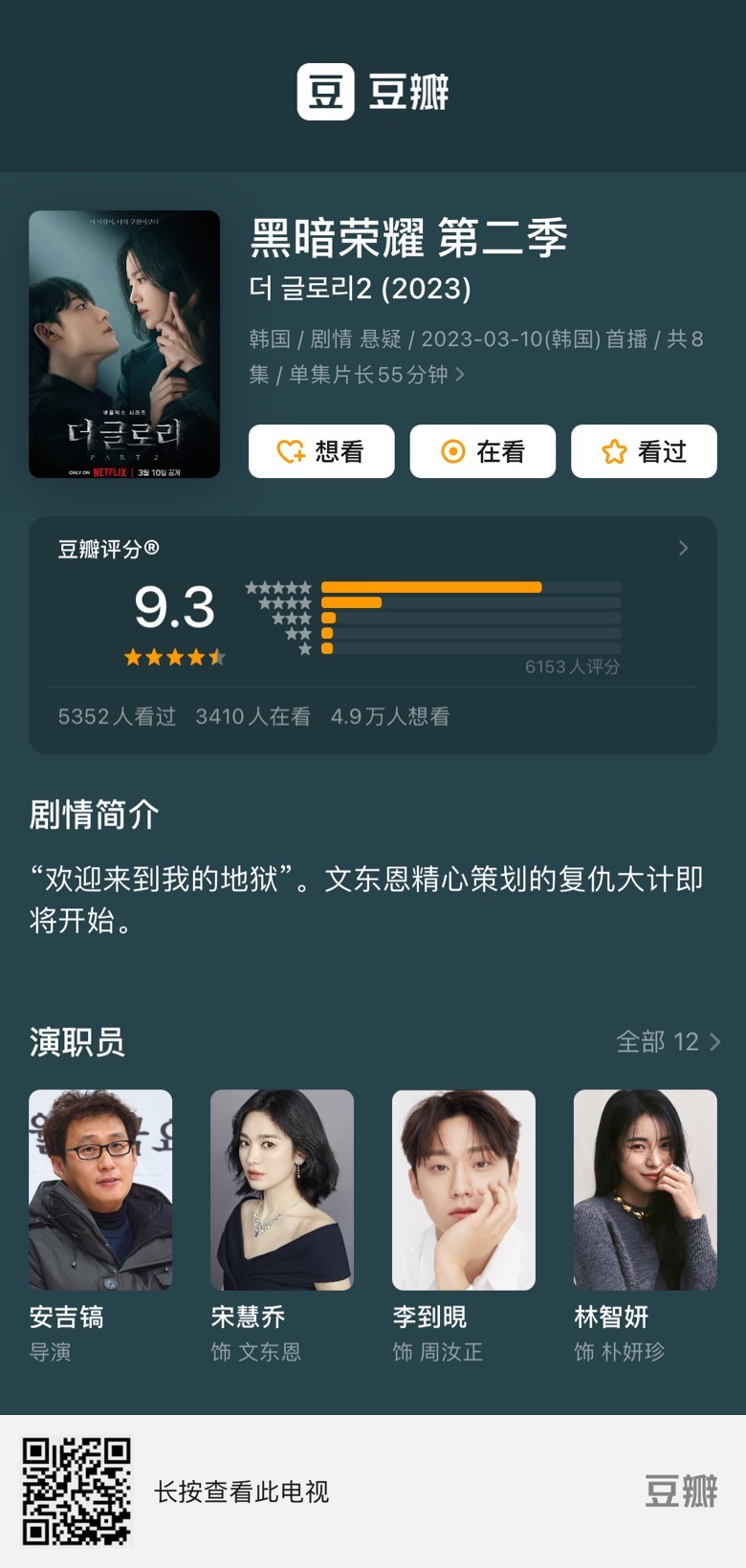View all 12 cast members
Screen dimensions: 746x1568
coord(668,1041)
